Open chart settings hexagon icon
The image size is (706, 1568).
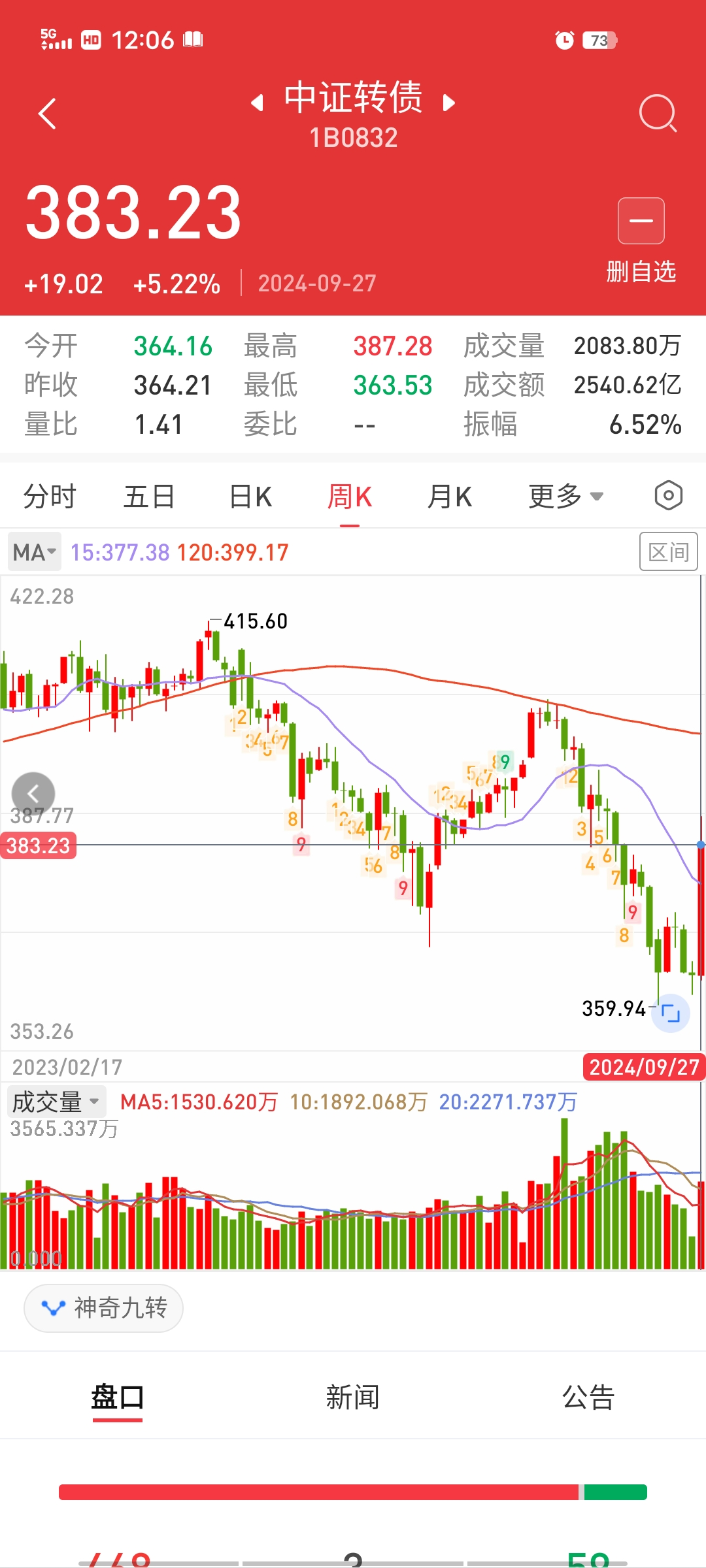pos(668,496)
